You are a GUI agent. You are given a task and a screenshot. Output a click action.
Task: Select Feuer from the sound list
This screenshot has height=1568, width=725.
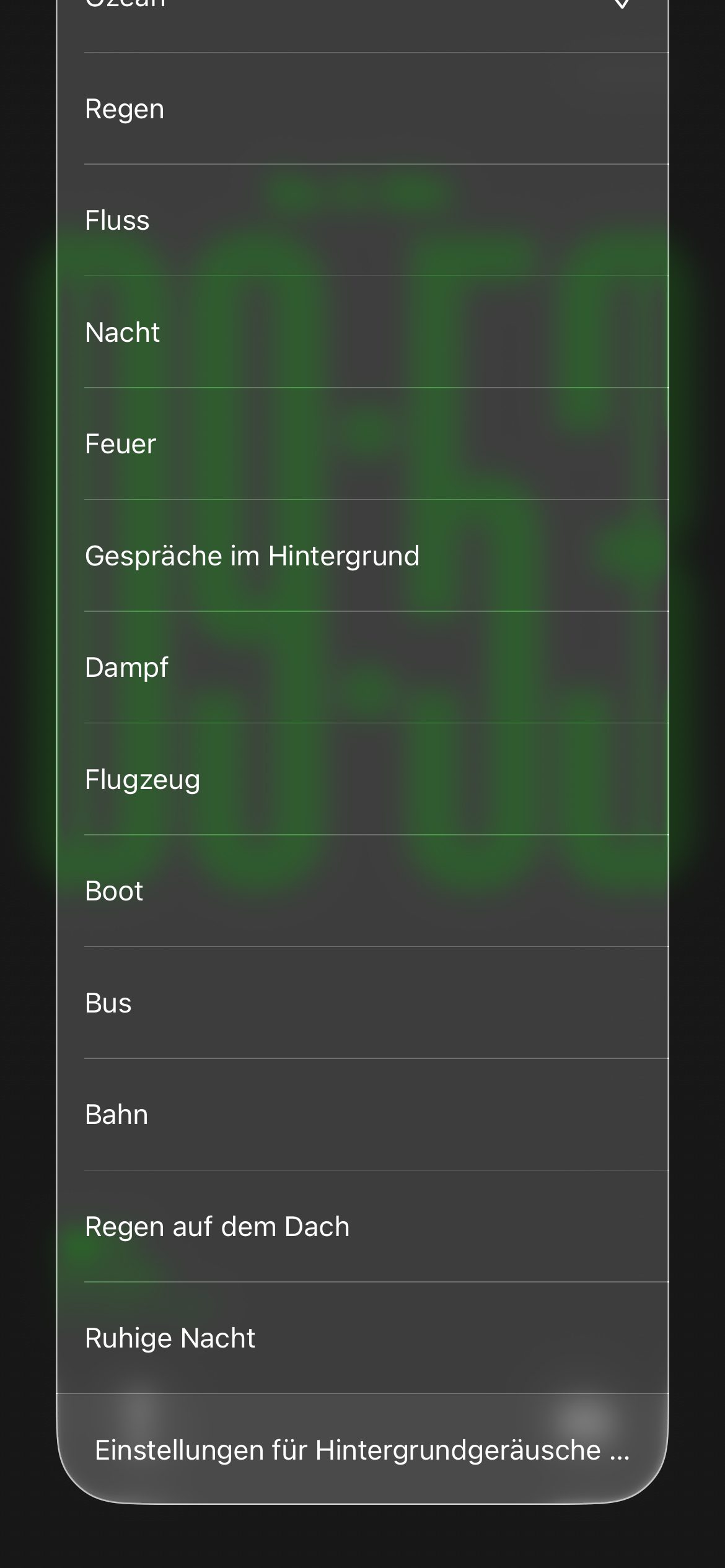362,444
